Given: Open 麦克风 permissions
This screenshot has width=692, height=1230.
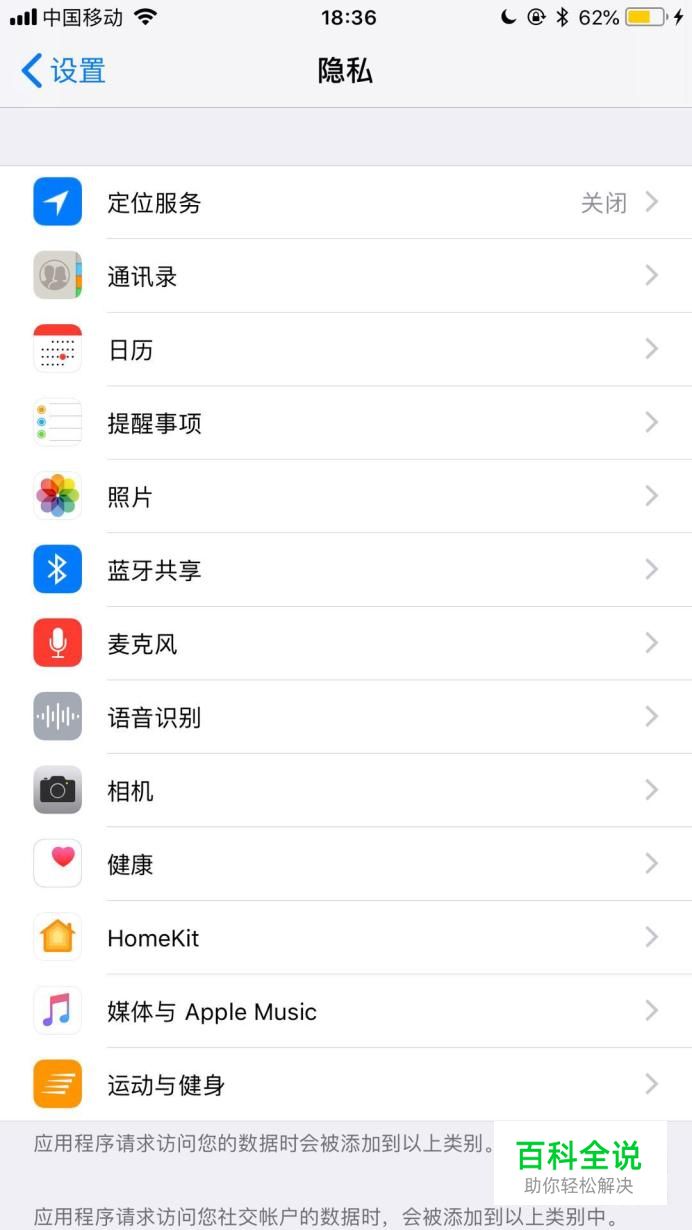Looking at the screenshot, I should [x=346, y=643].
